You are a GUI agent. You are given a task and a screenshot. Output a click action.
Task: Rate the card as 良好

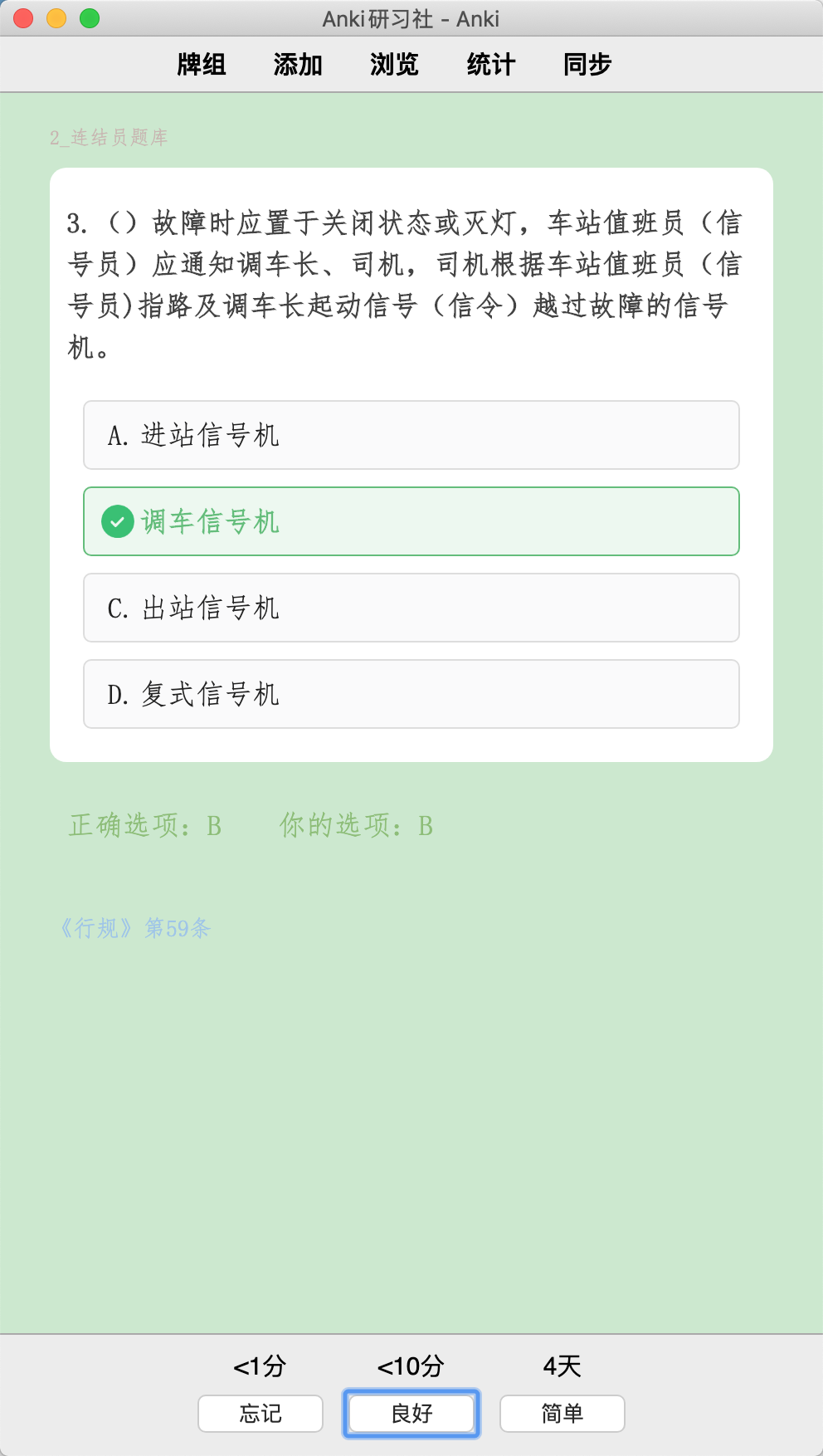[x=411, y=1413]
